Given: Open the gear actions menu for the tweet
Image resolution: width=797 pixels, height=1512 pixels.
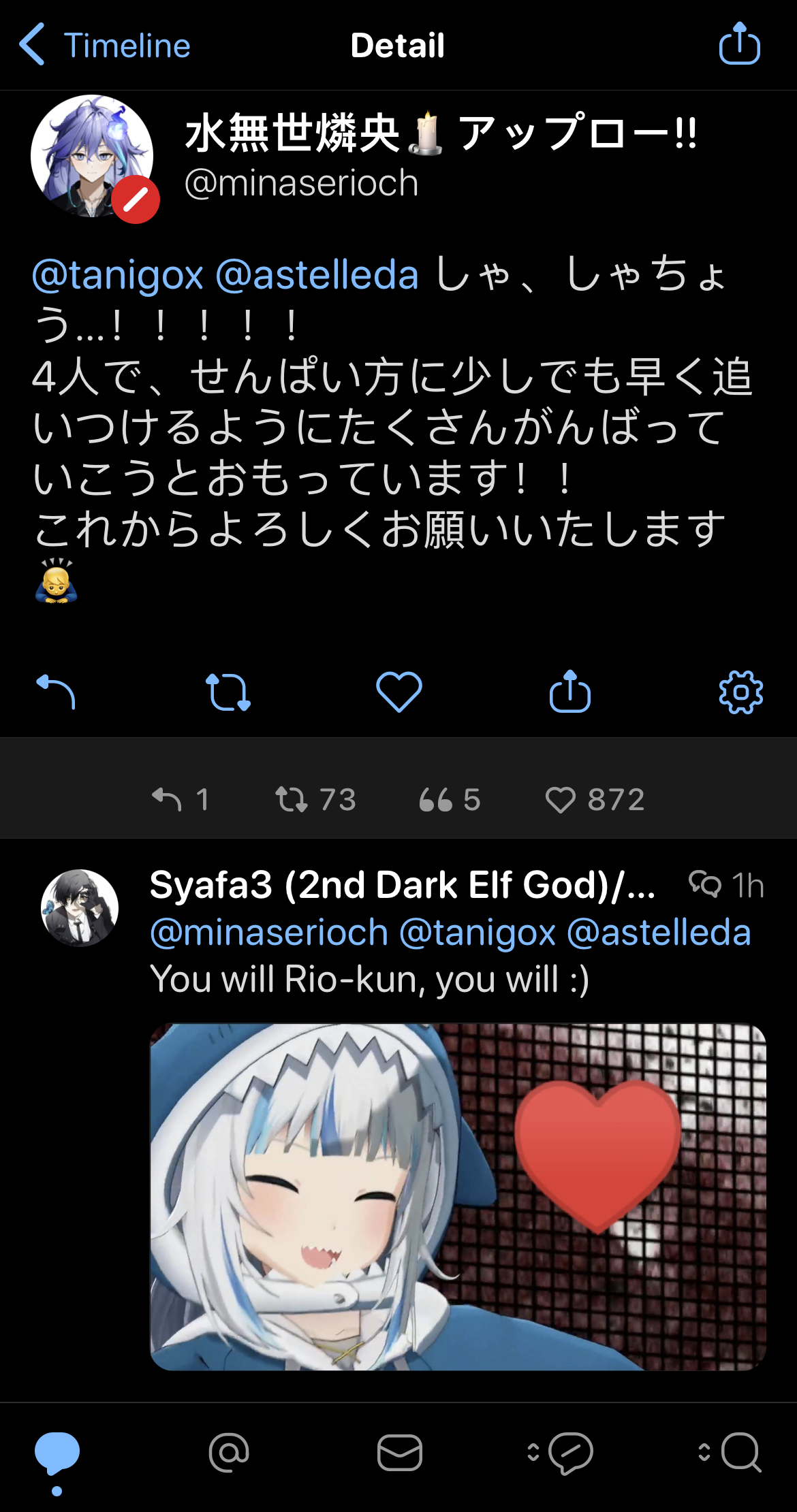Looking at the screenshot, I should coord(741,692).
